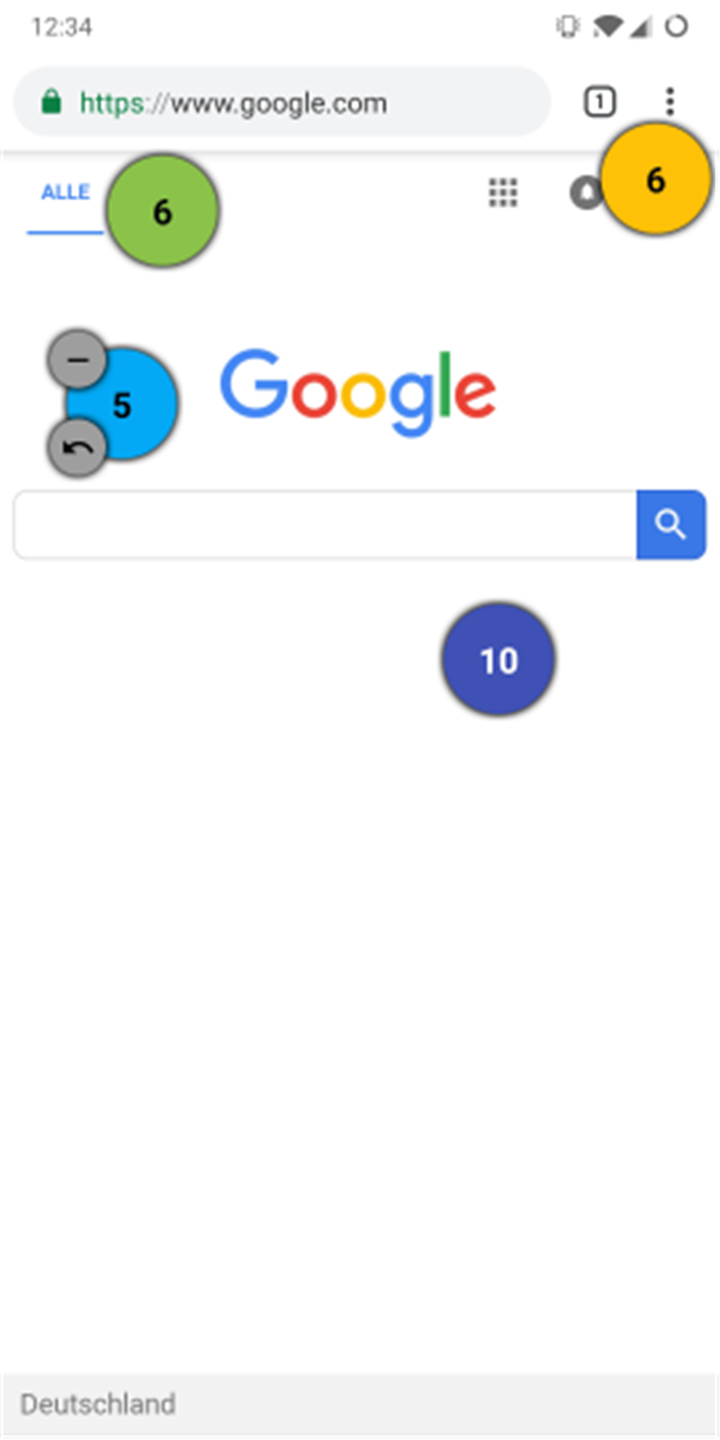Tap the green counter bubble showing 6
The image size is (720, 1440).
162,211
